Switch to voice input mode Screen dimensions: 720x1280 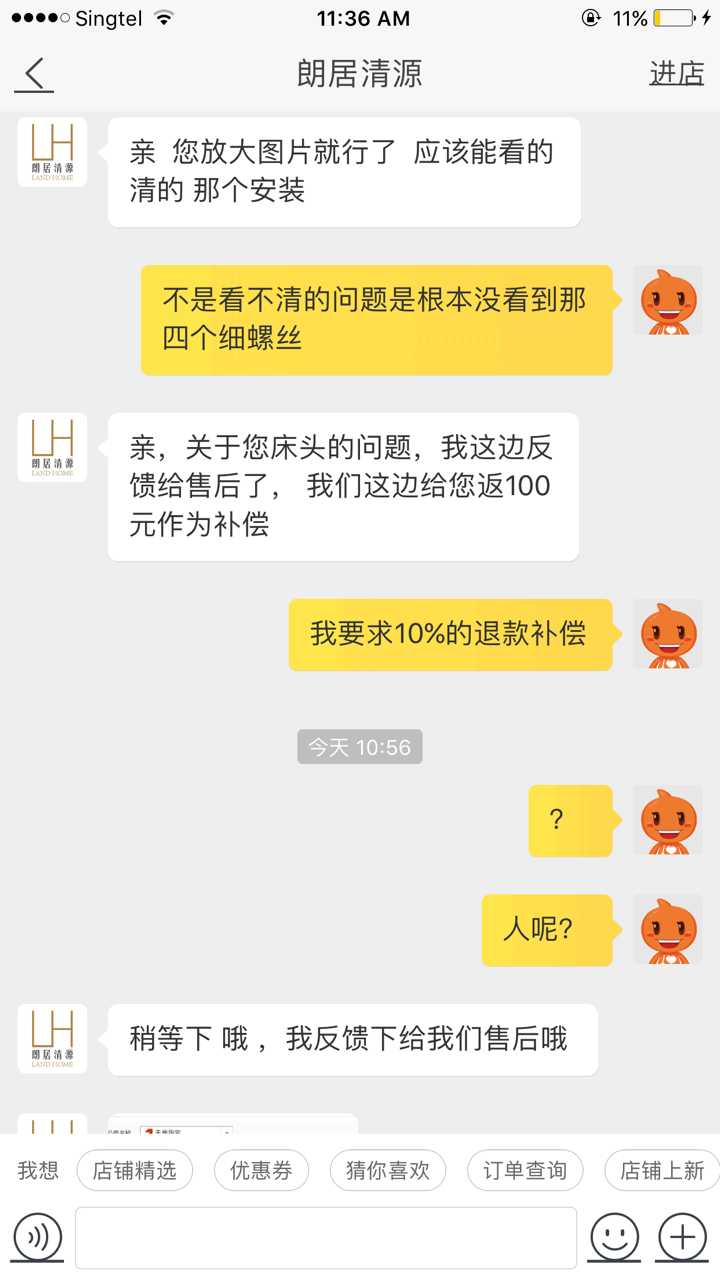(x=38, y=1238)
